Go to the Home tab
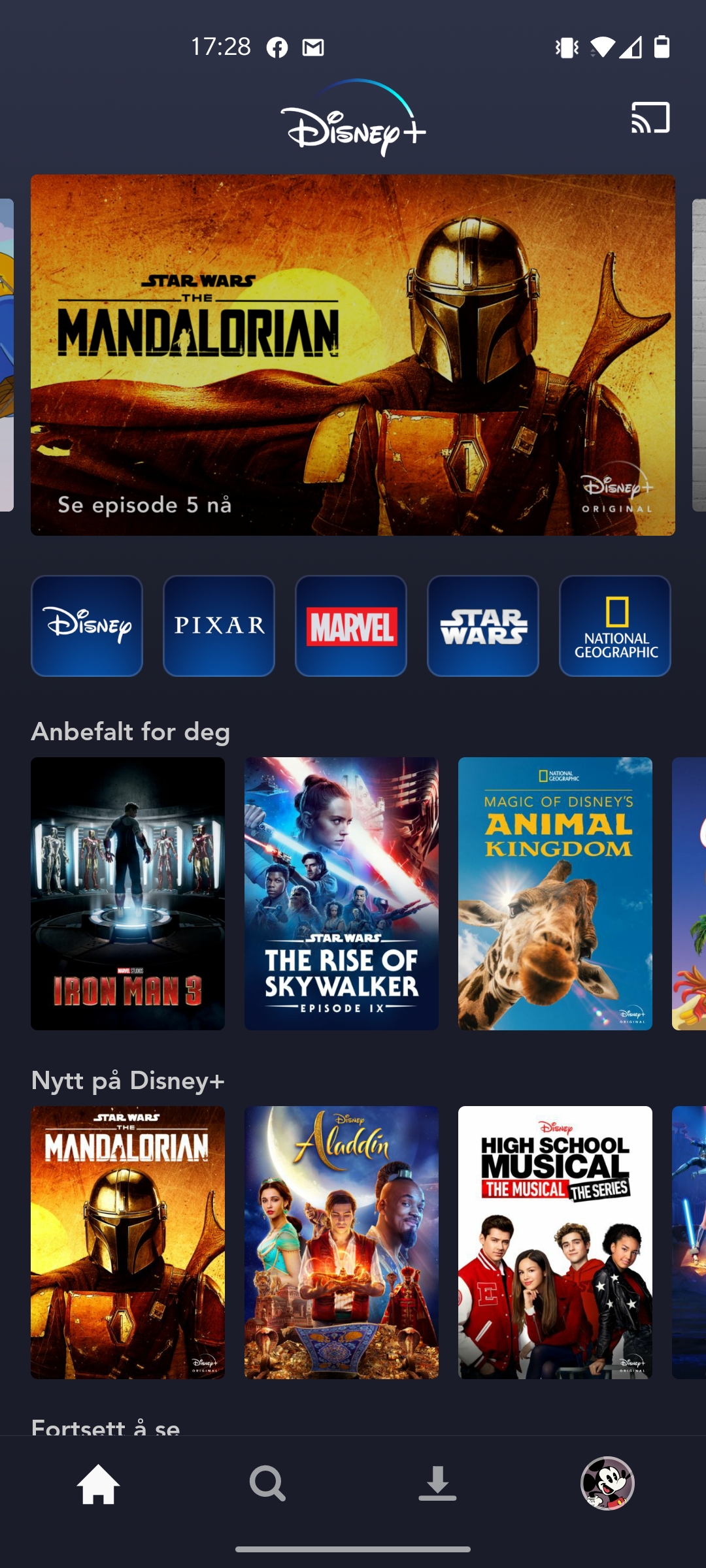The height and width of the screenshot is (1568, 706). [x=98, y=1484]
